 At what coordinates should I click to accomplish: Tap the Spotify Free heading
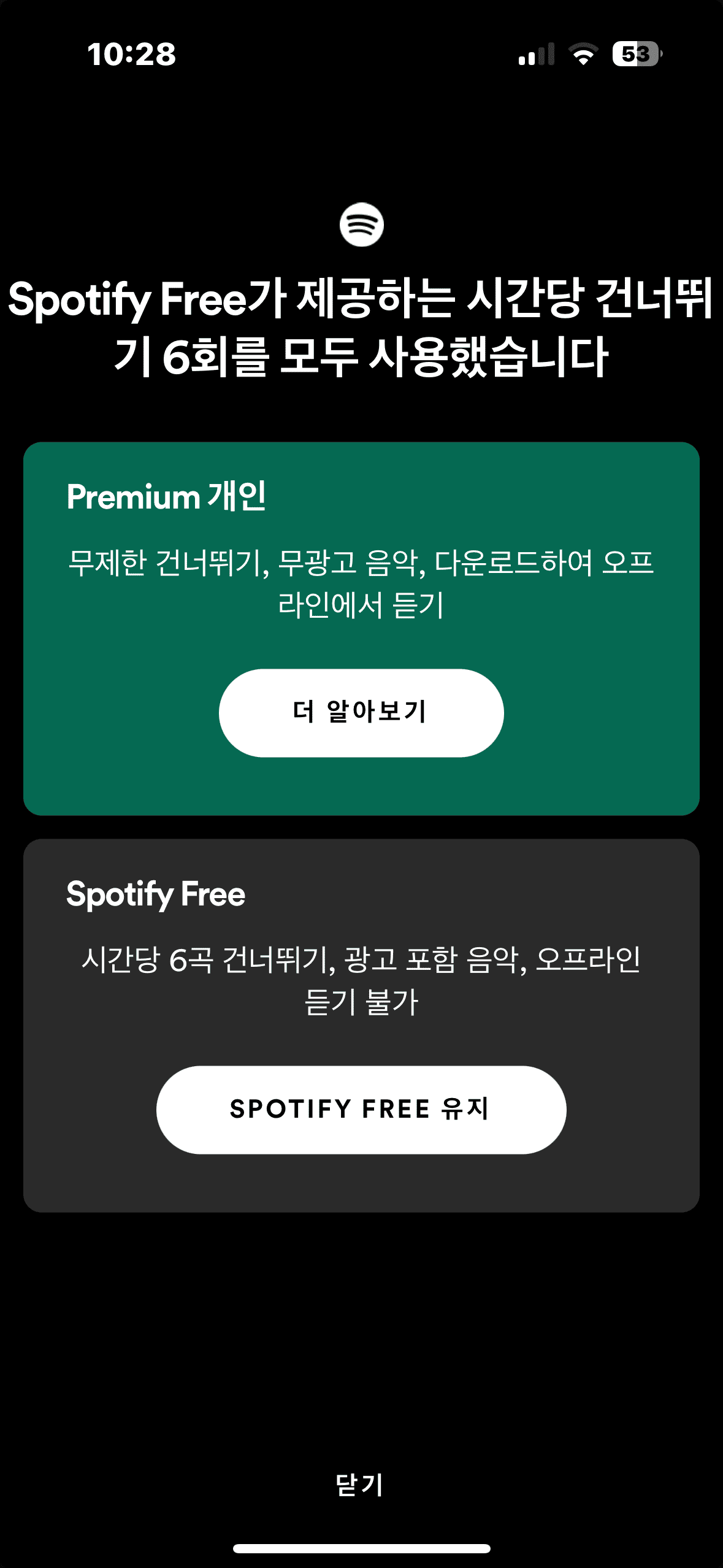click(x=155, y=895)
